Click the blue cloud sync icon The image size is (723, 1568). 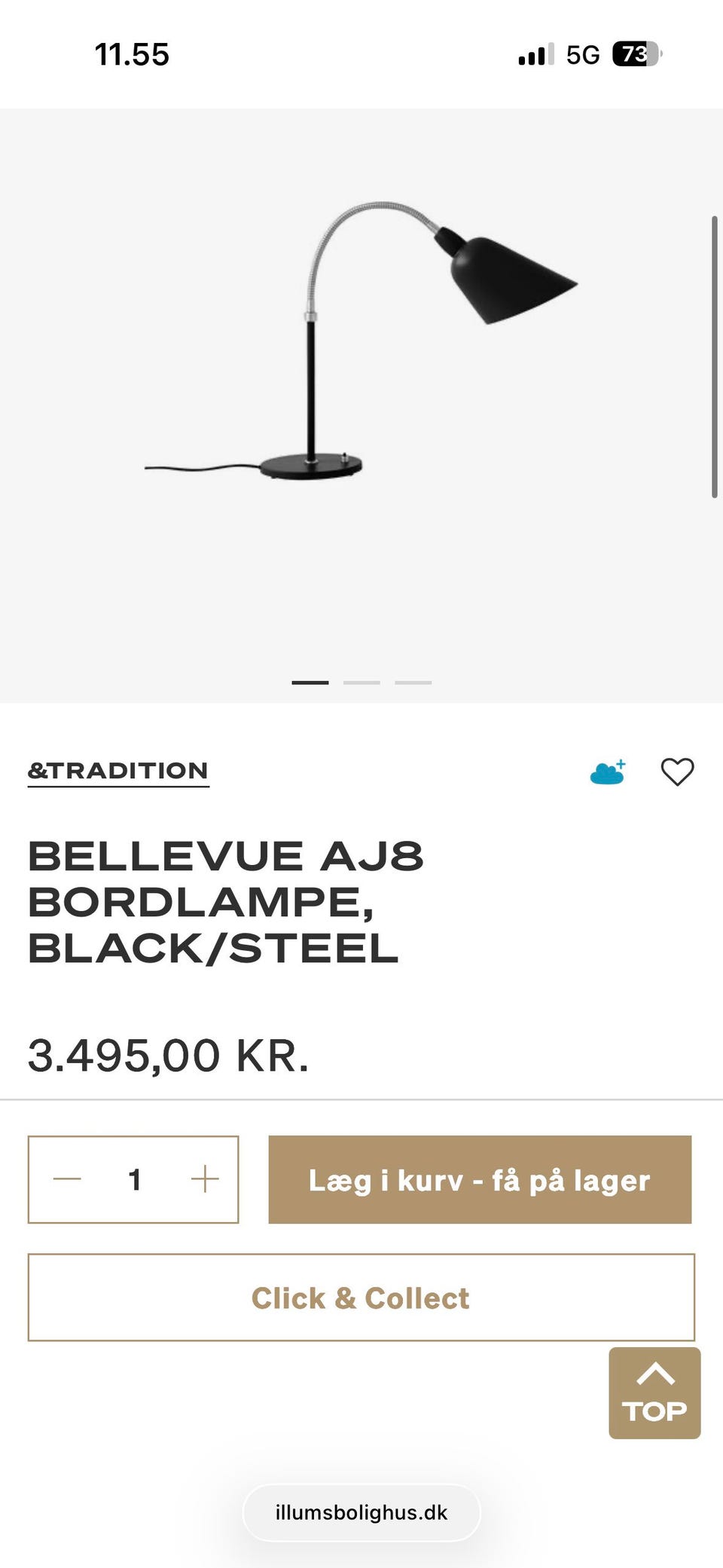(x=607, y=772)
